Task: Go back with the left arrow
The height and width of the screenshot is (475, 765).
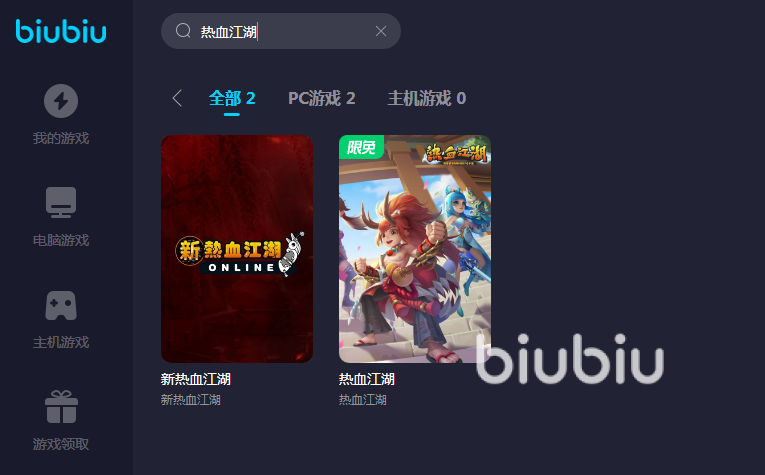Action: coord(177,98)
